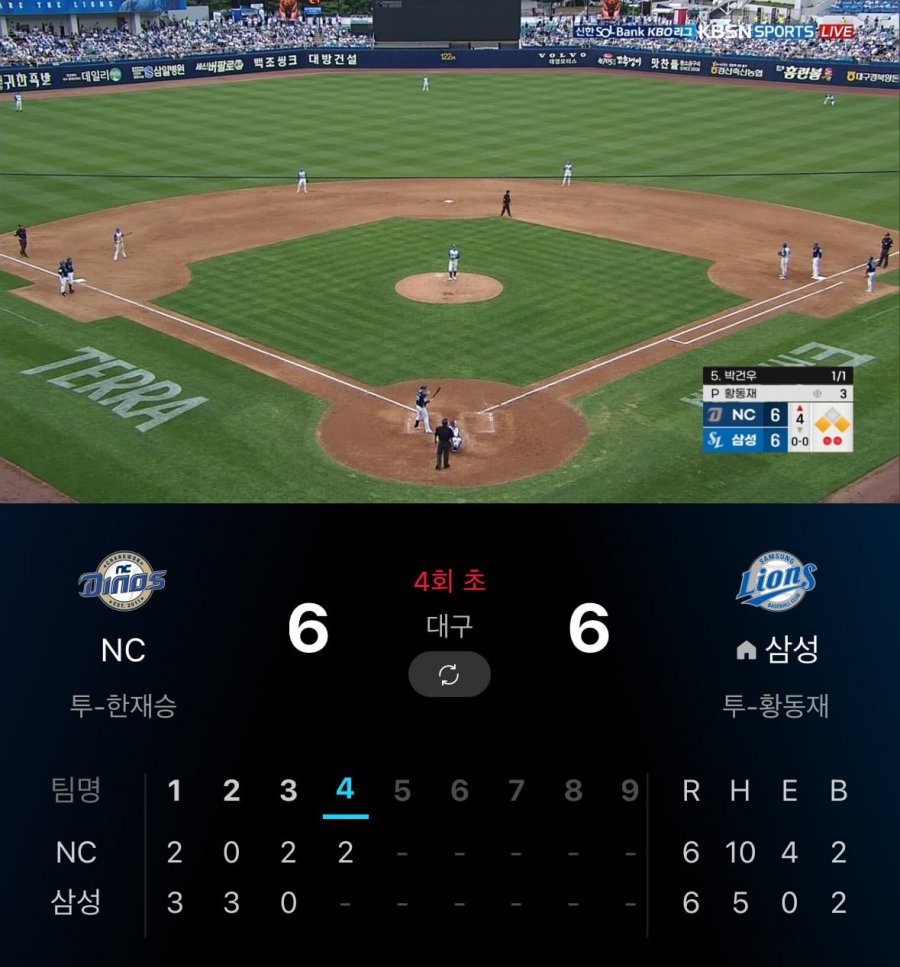Tap the score refresh button
This screenshot has width=900, height=967.
click(449, 674)
